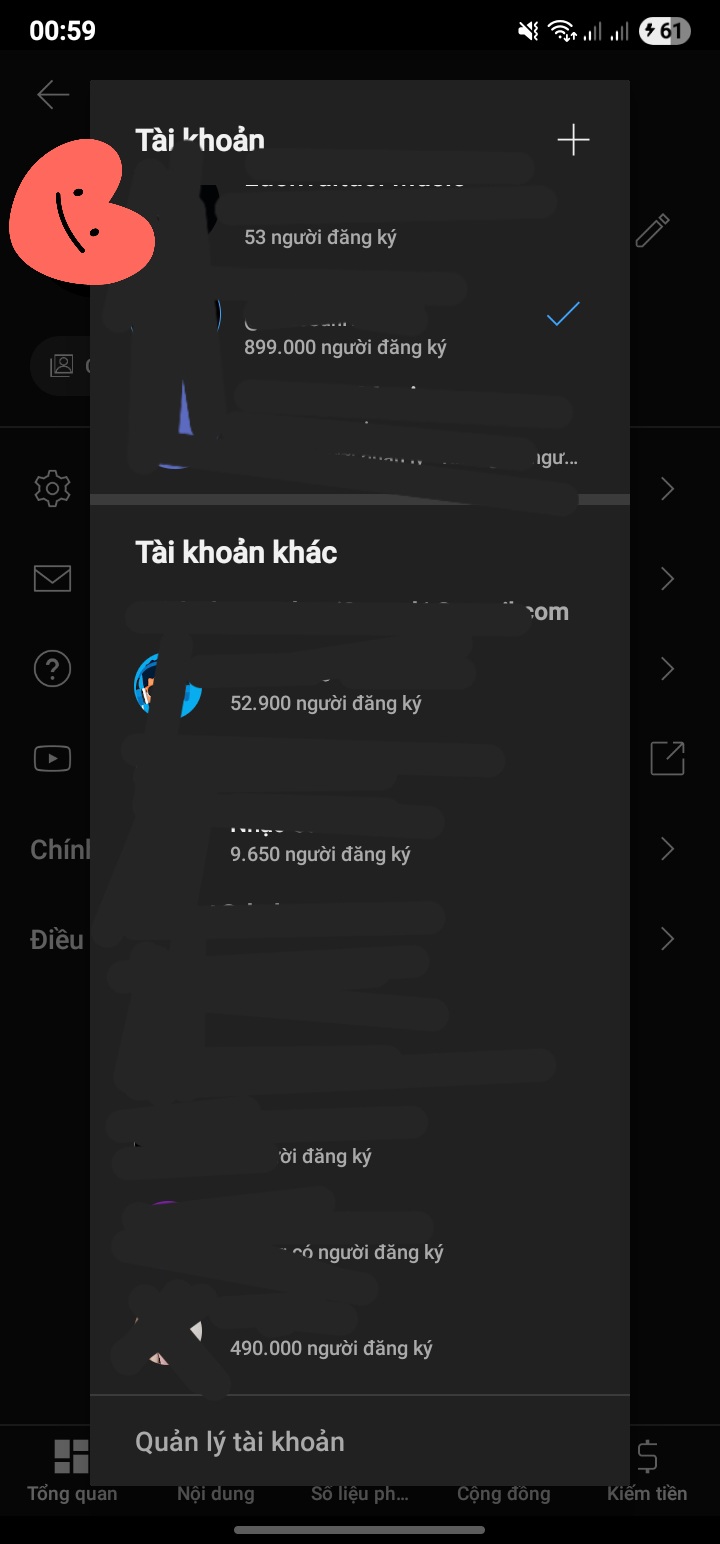This screenshot has width=720, height=1544.
Task: Add a new account with plus icon
Action: (573, 140)
